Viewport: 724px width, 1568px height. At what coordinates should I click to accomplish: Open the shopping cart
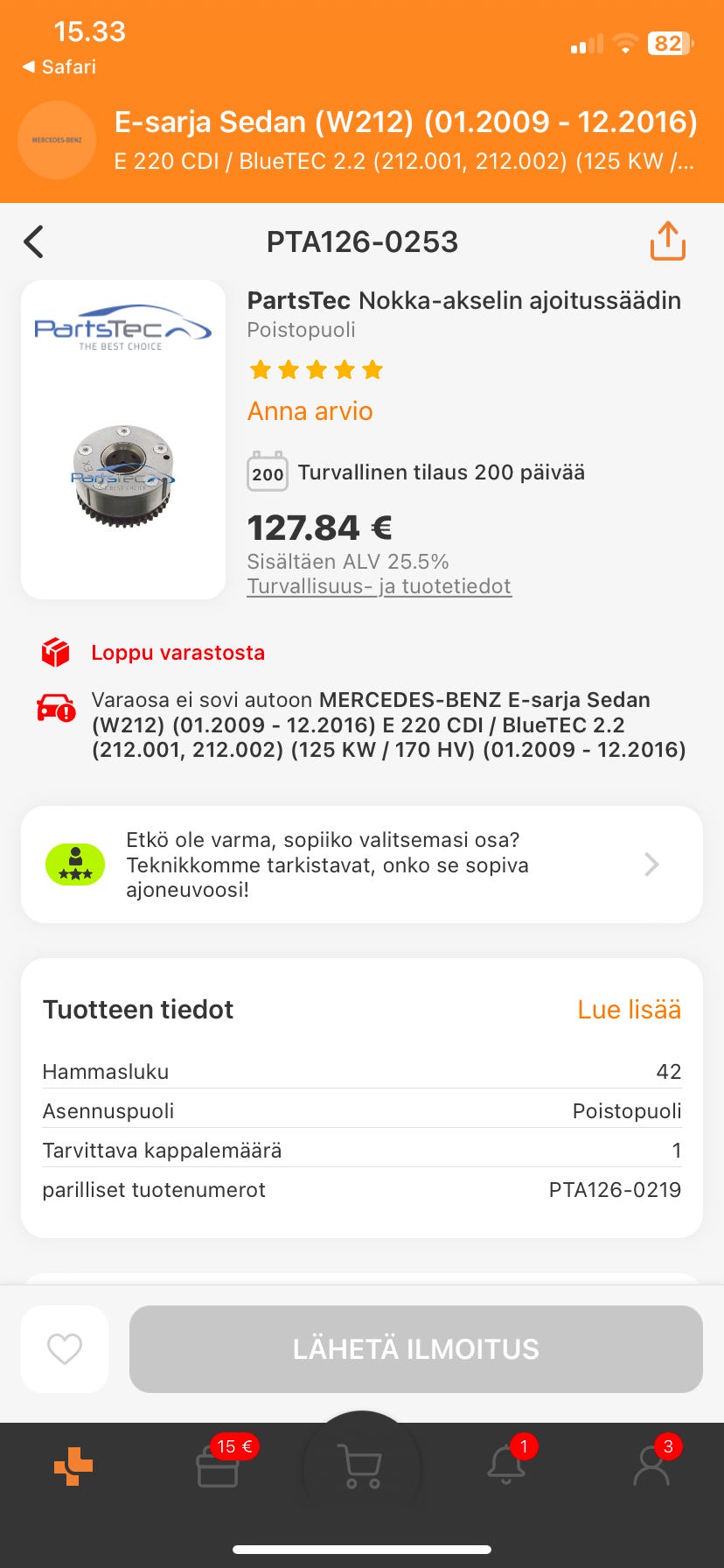click(x=361, y=1466)
